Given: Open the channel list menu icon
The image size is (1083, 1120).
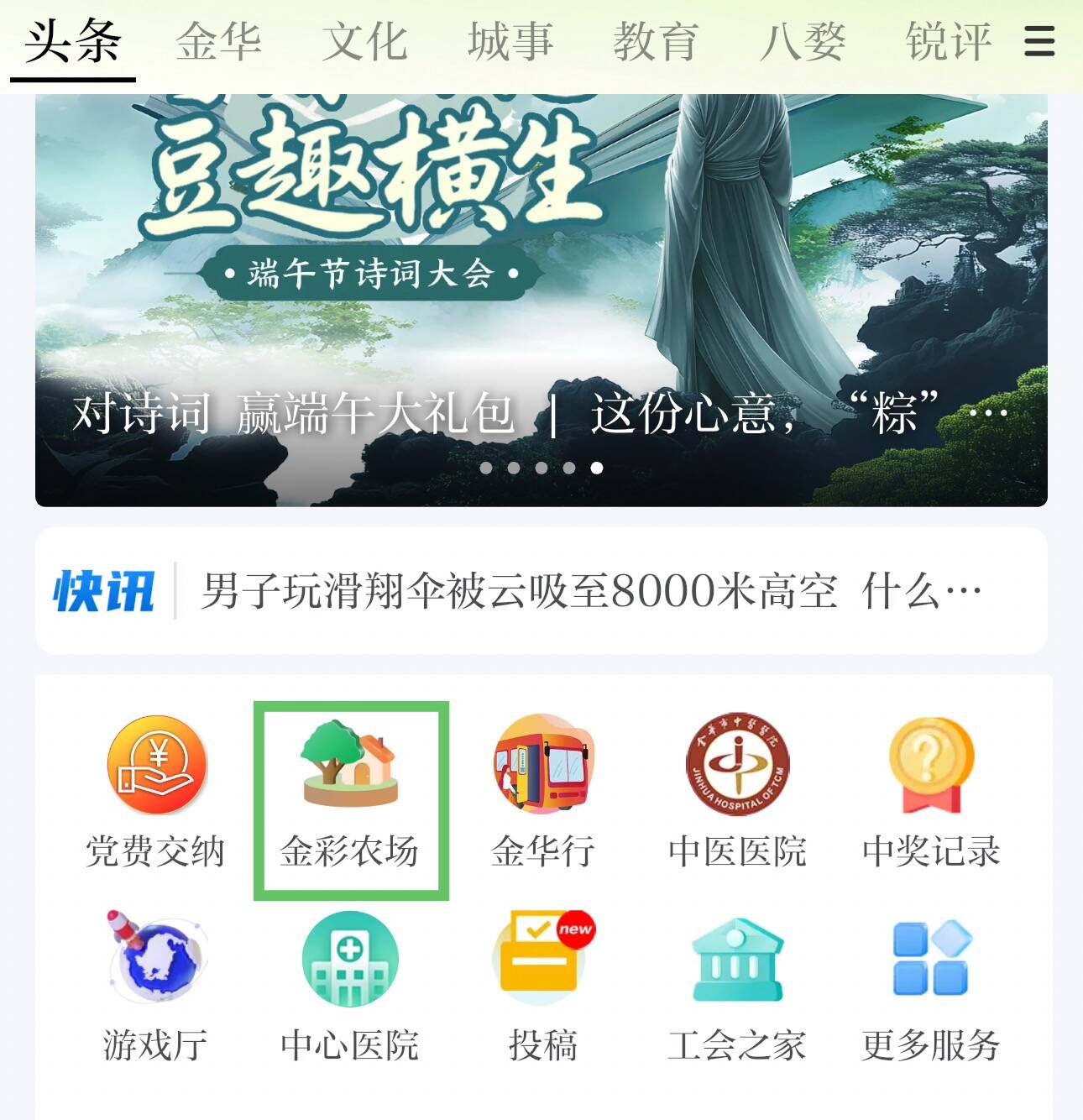Looking at the screenshot, I should 1039,41.
